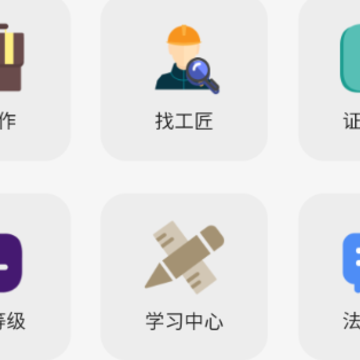This screenshot has height=360, width=360.
Task: Open the blue tile starting with 法
Action: (329, 277)
